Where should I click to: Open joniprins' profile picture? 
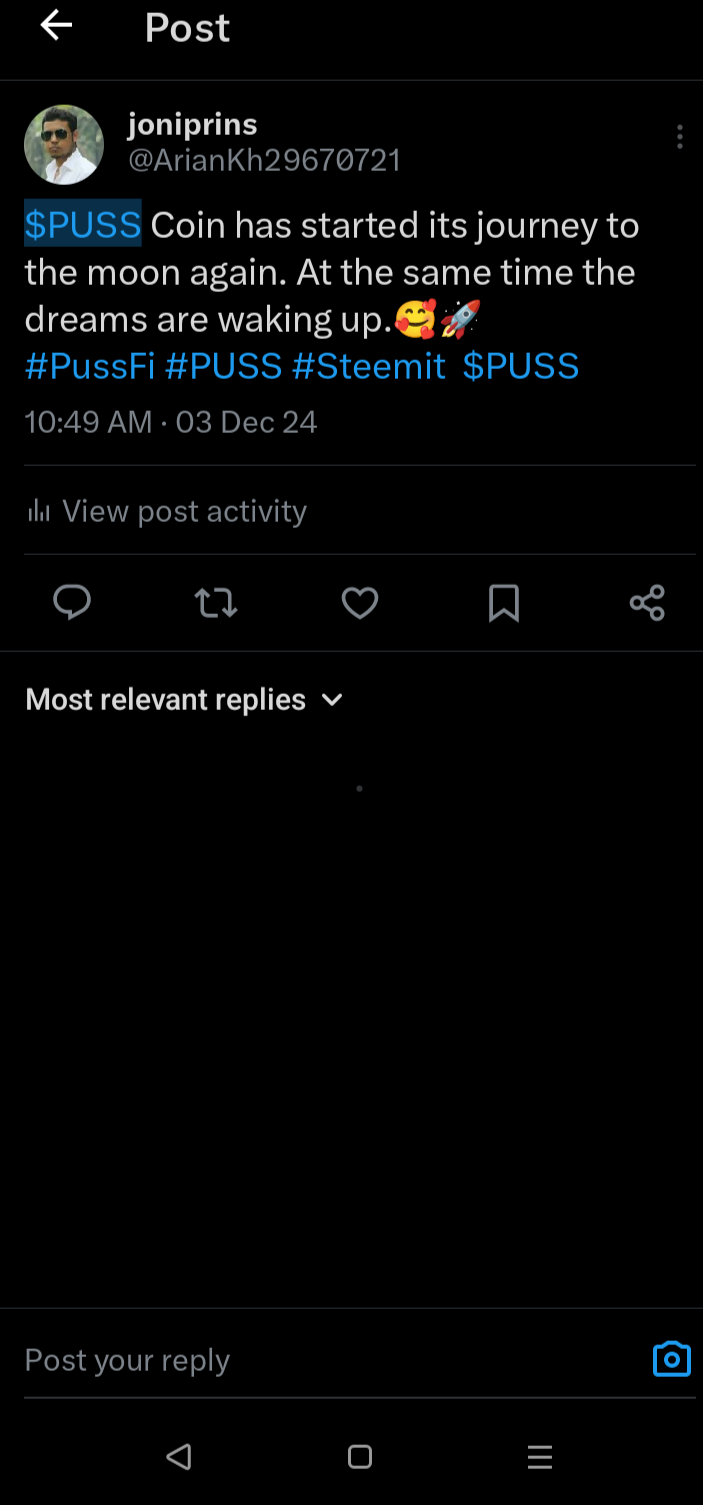point(64,145)
